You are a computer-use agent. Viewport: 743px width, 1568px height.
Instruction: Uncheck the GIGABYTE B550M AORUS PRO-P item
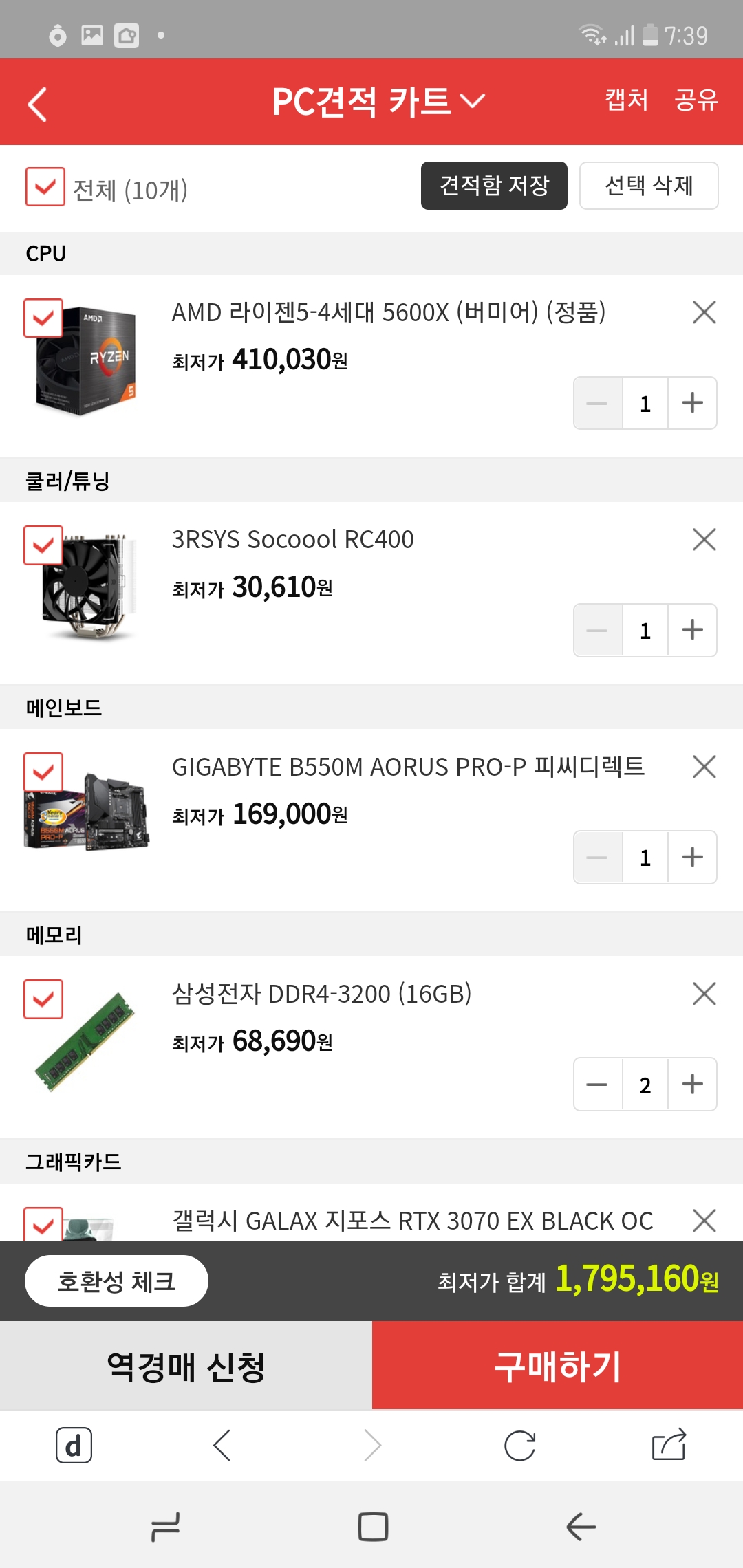43,772
